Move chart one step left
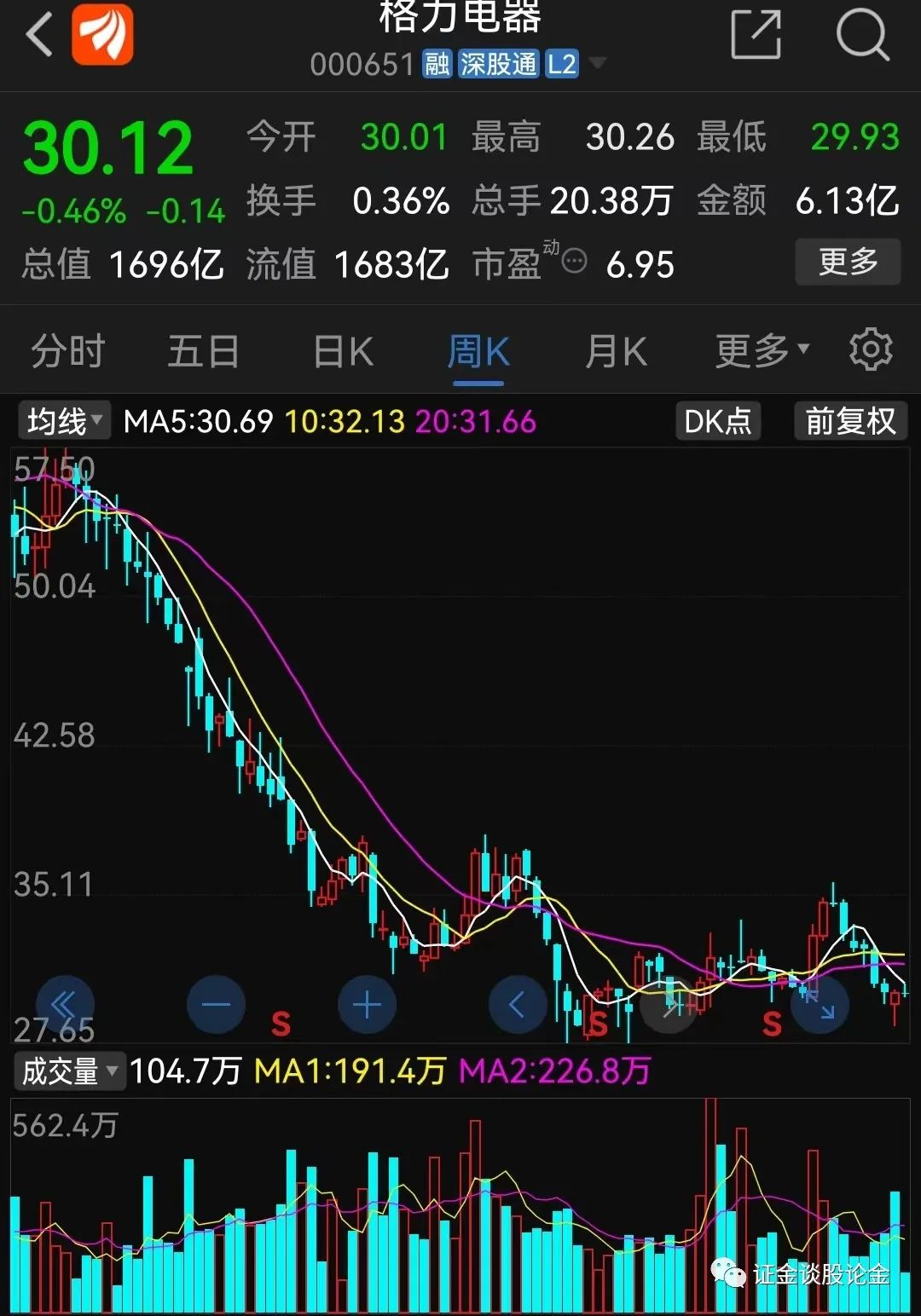921x1316 pixels. click(517, 1006)
